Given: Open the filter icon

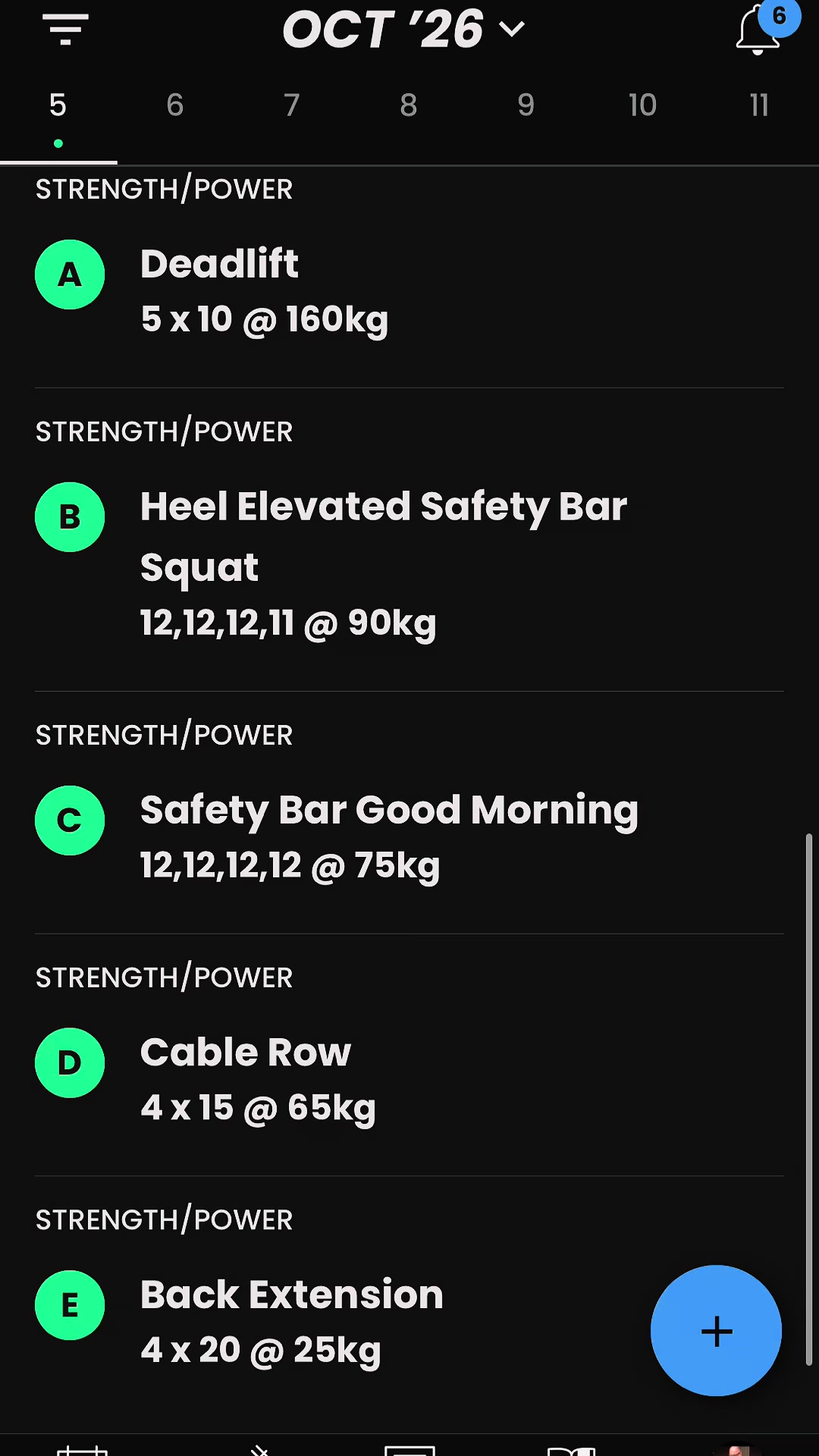Looking at the screenshot, I should [65, 29].
